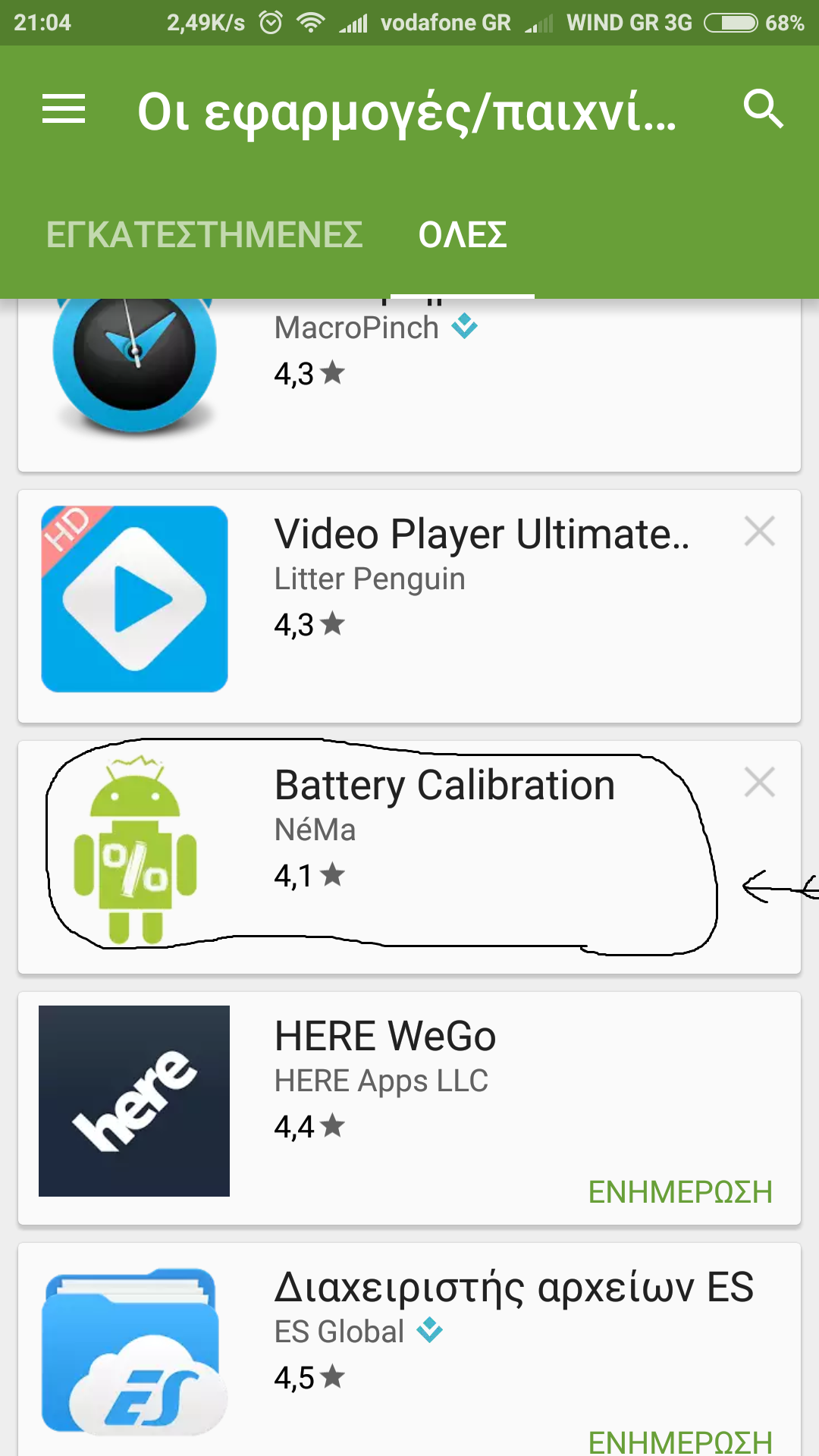This screenshot has width=819, height=1456.
Task: Select the ΟΛΕΣ tab
Action: tap(462, 235)
